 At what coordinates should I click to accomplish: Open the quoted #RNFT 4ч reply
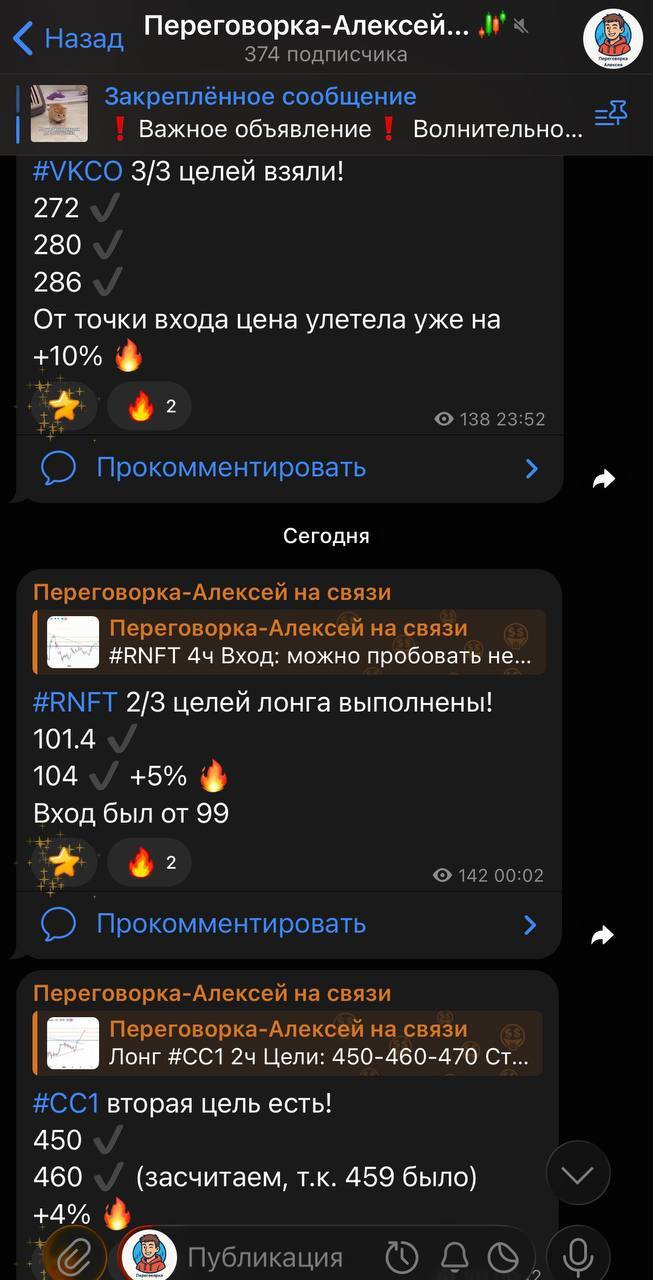tap(290, 642)
